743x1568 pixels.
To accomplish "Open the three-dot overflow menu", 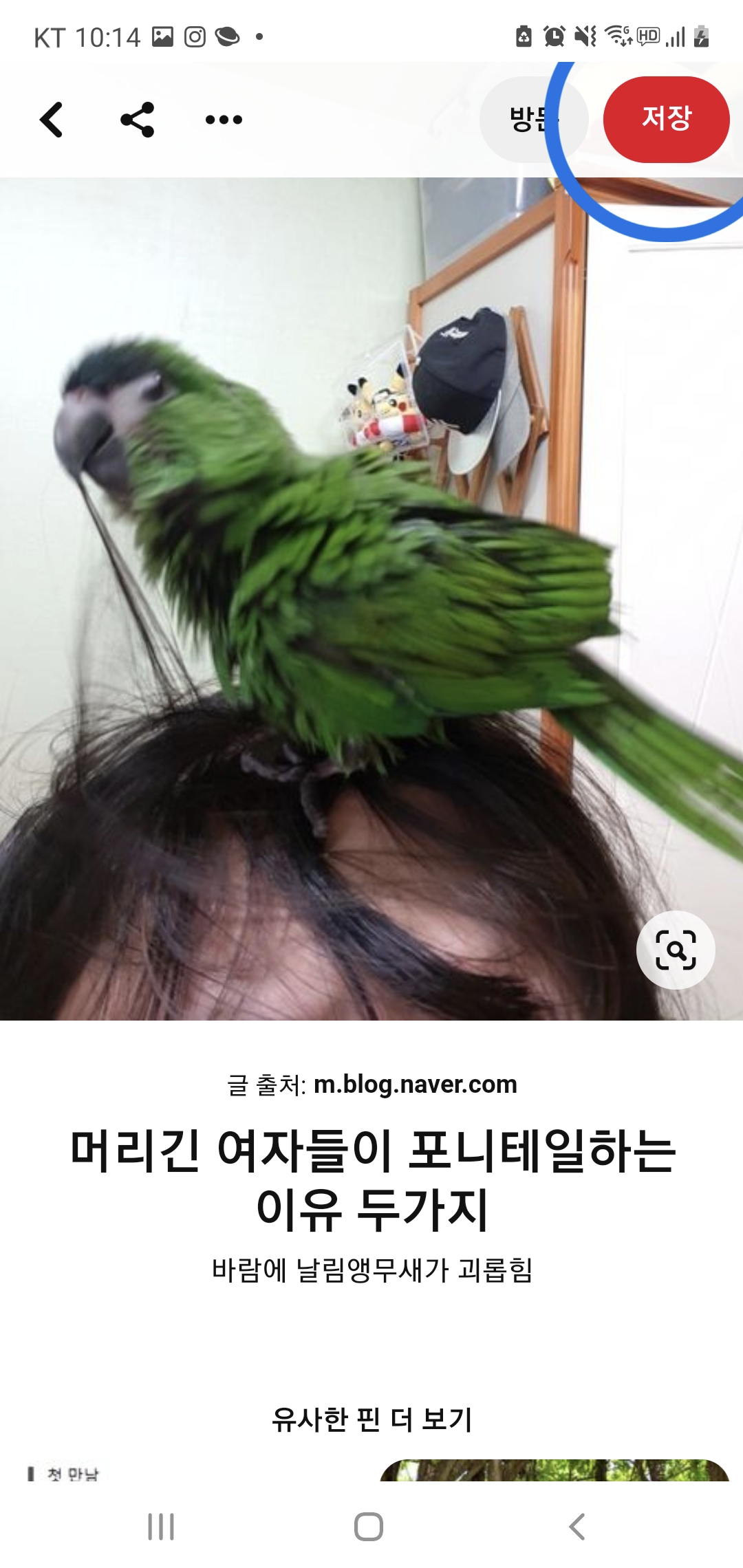I will [x=224, y=120].
